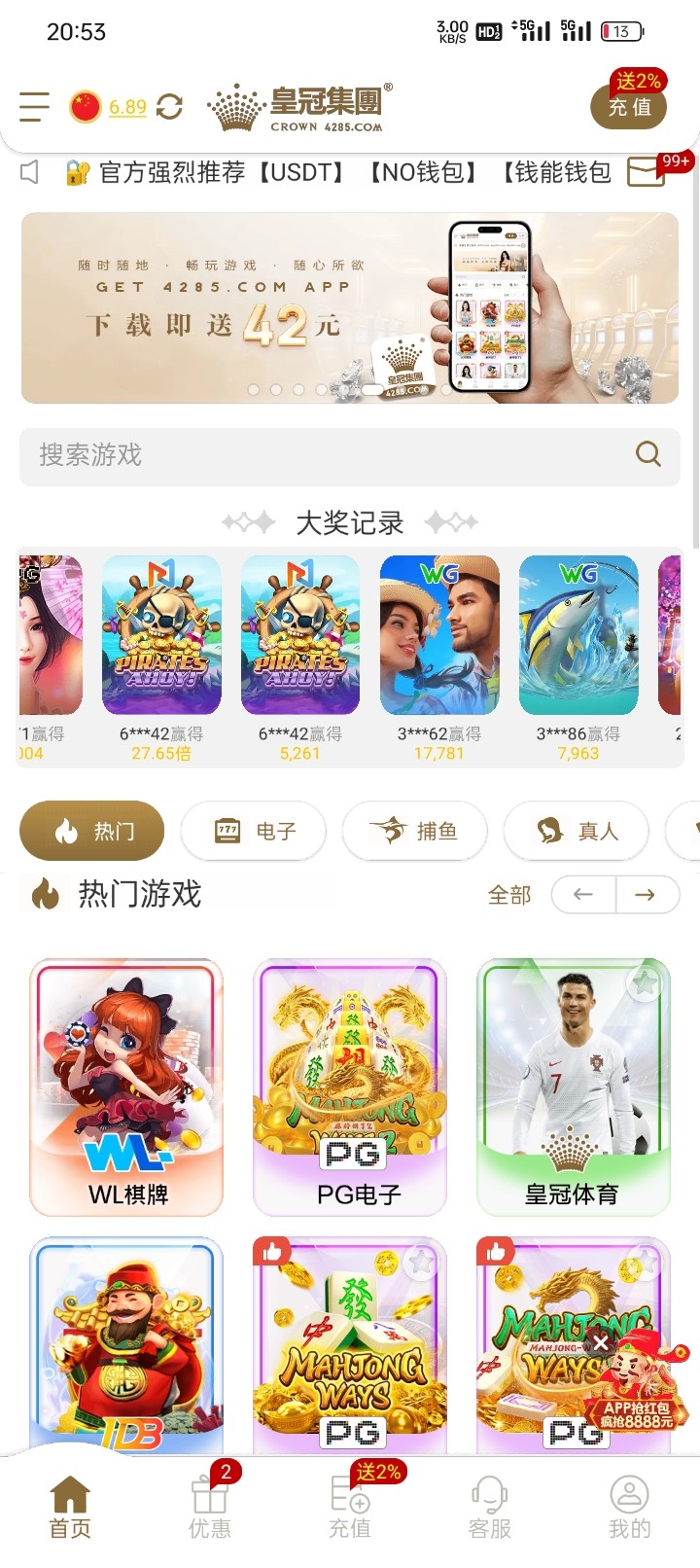Switch to the 捕鱼 category
Screen dimensions: 700x1568
(415, 831)
